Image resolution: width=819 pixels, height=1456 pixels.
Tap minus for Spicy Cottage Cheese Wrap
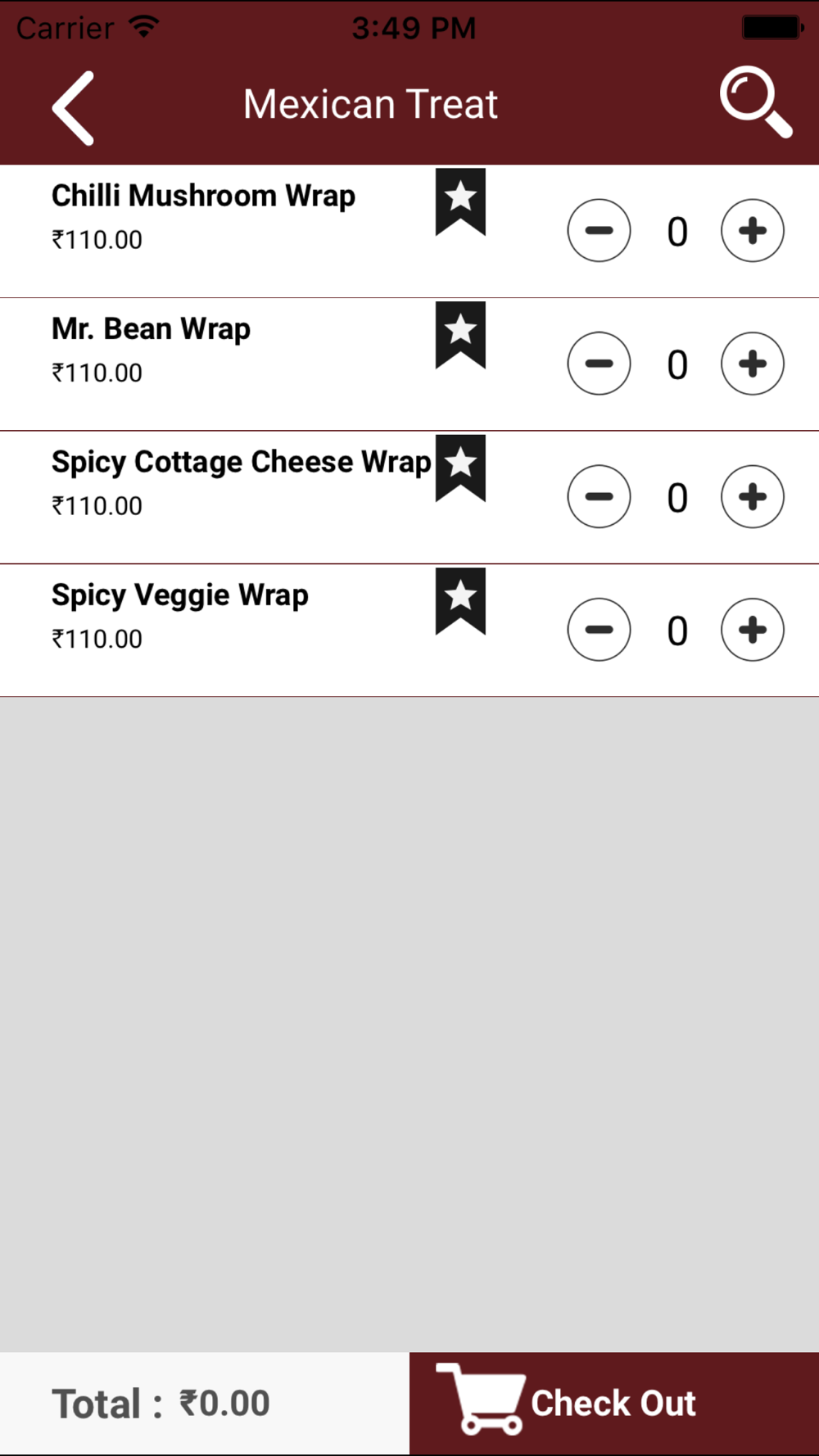600,496
